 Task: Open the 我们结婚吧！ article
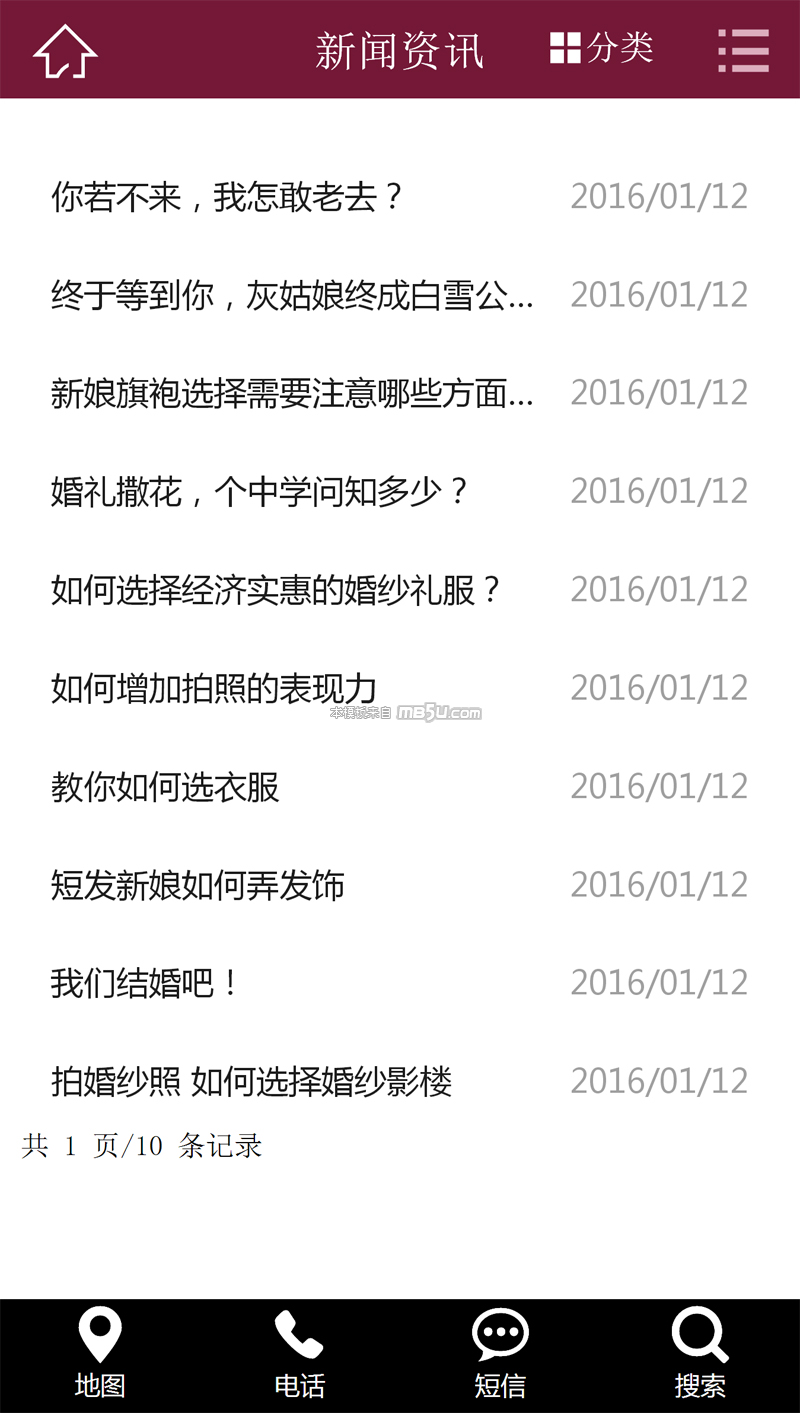click(x=146, y=983)
